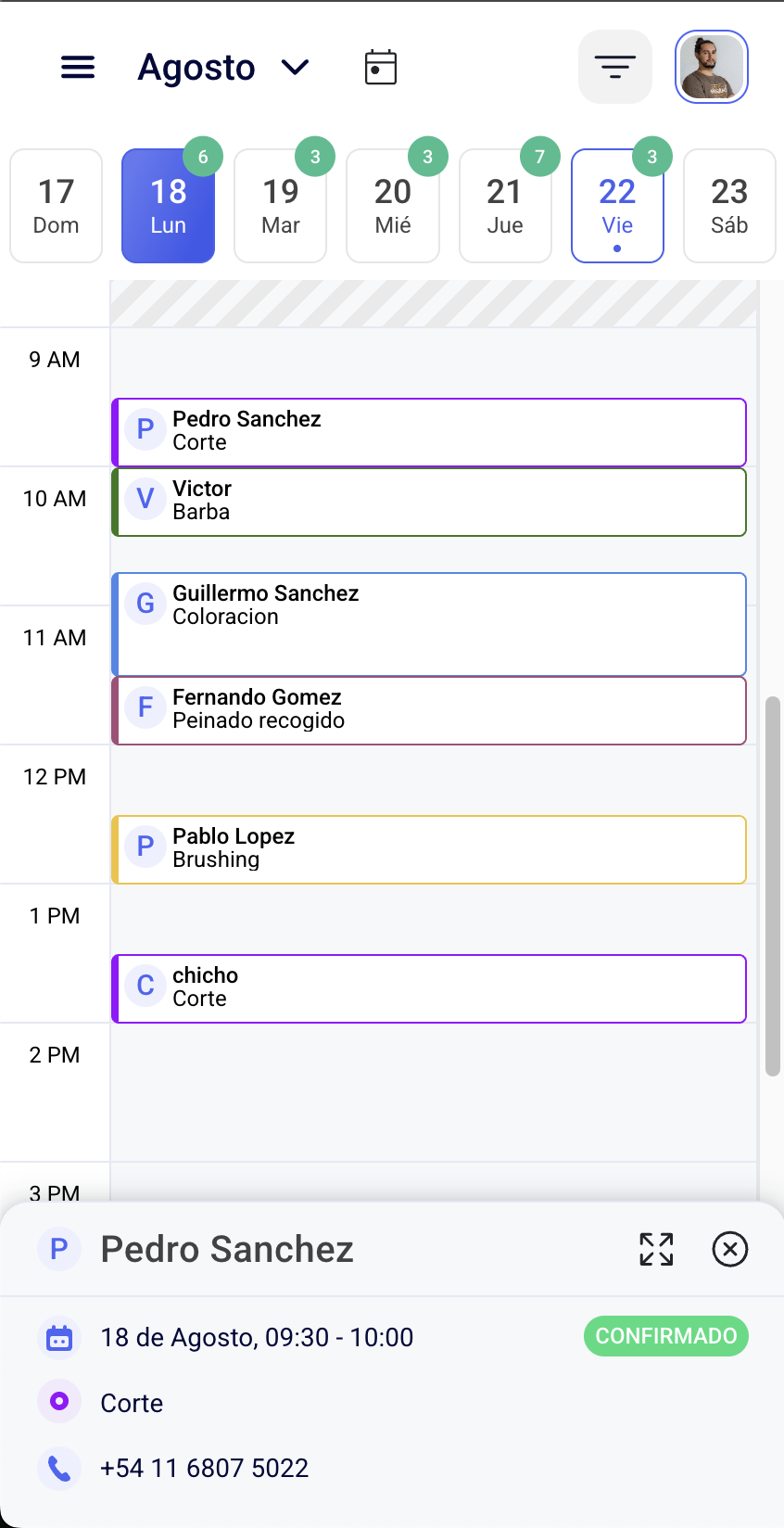Viewport: 784px width, 1528px height.
Task: Open Pablo Lopez's Brushing appointment
Action: (x=428, y=849)
